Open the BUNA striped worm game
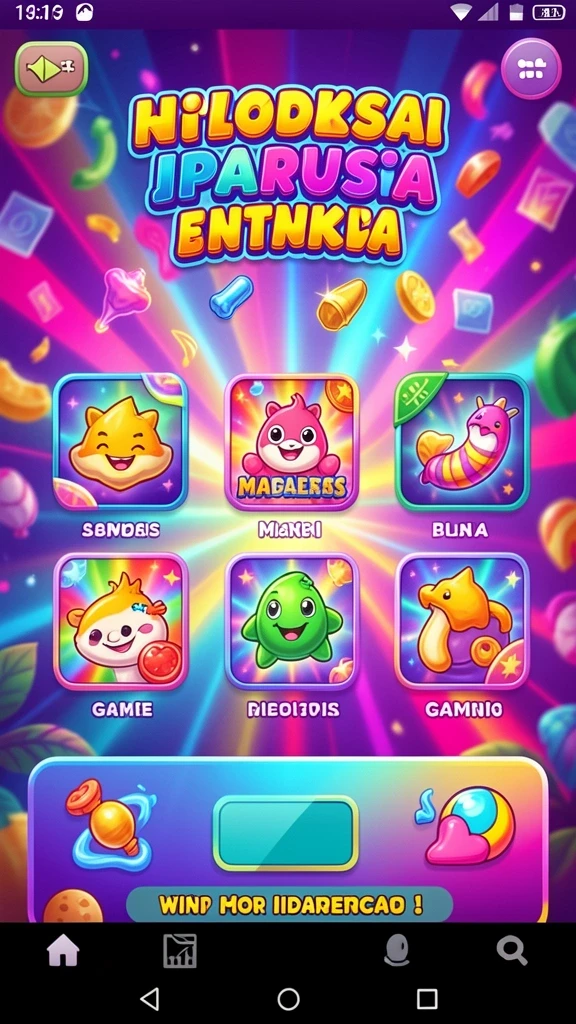Screen dimensions: 576x1024 tap(462, 441)
